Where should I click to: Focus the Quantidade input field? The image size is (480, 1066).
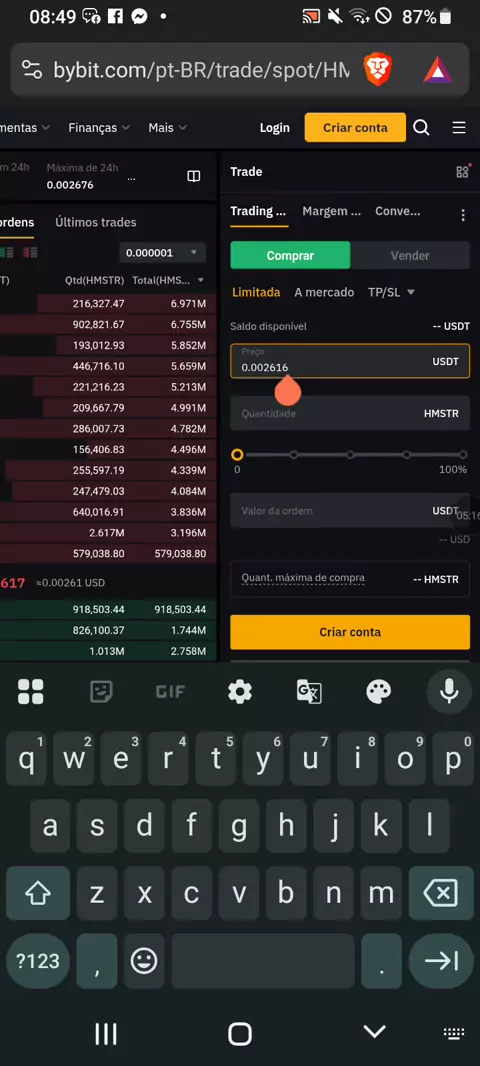[x=350, y=413]
